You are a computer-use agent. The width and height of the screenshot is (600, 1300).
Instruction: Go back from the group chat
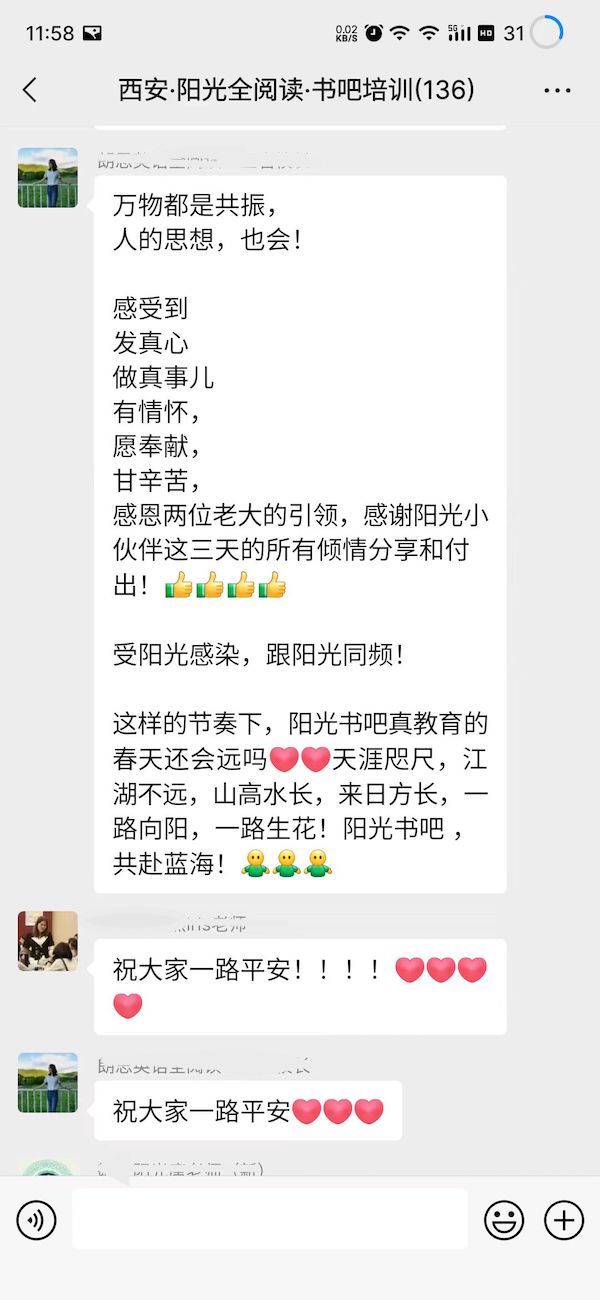point(30,90)
